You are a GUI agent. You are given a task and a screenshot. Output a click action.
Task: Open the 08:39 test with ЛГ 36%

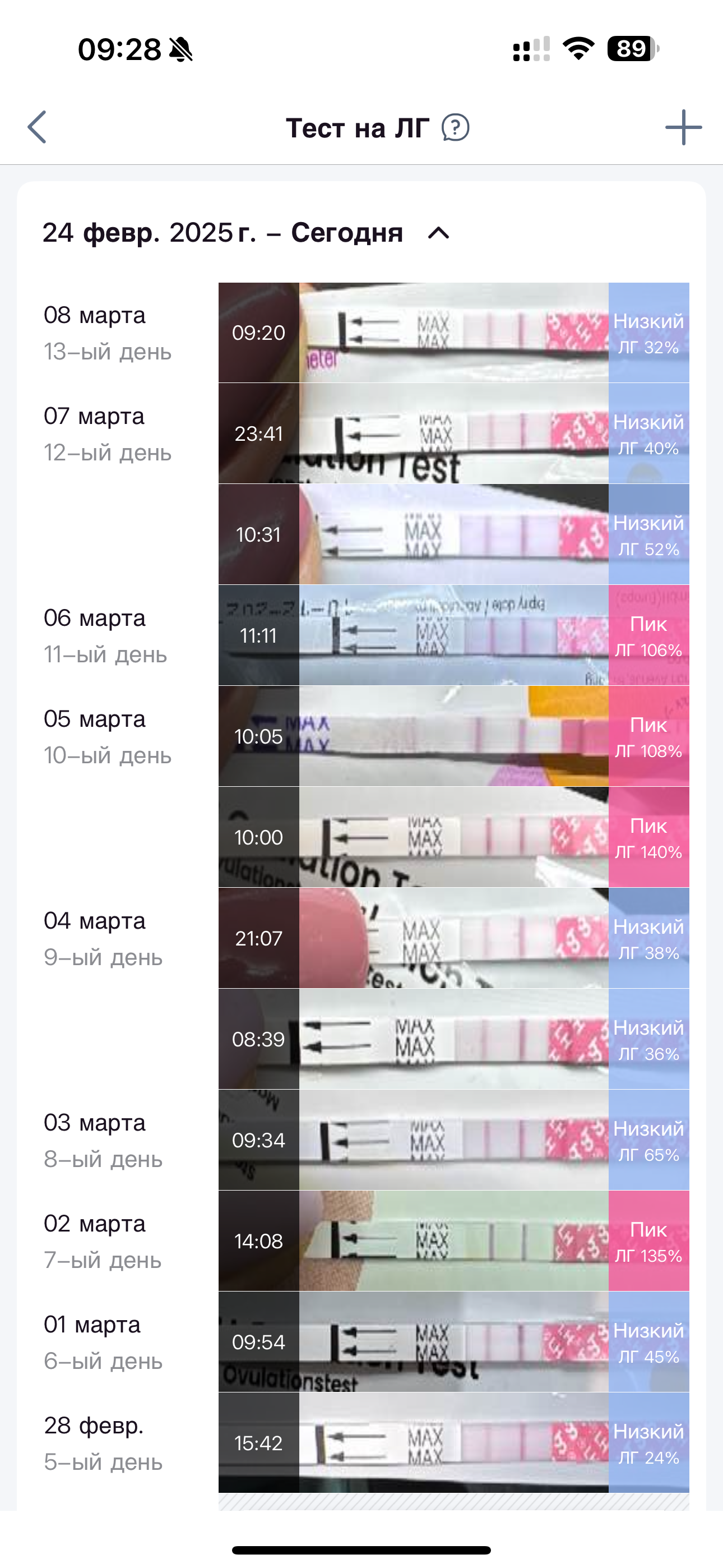click(453, 1039)
